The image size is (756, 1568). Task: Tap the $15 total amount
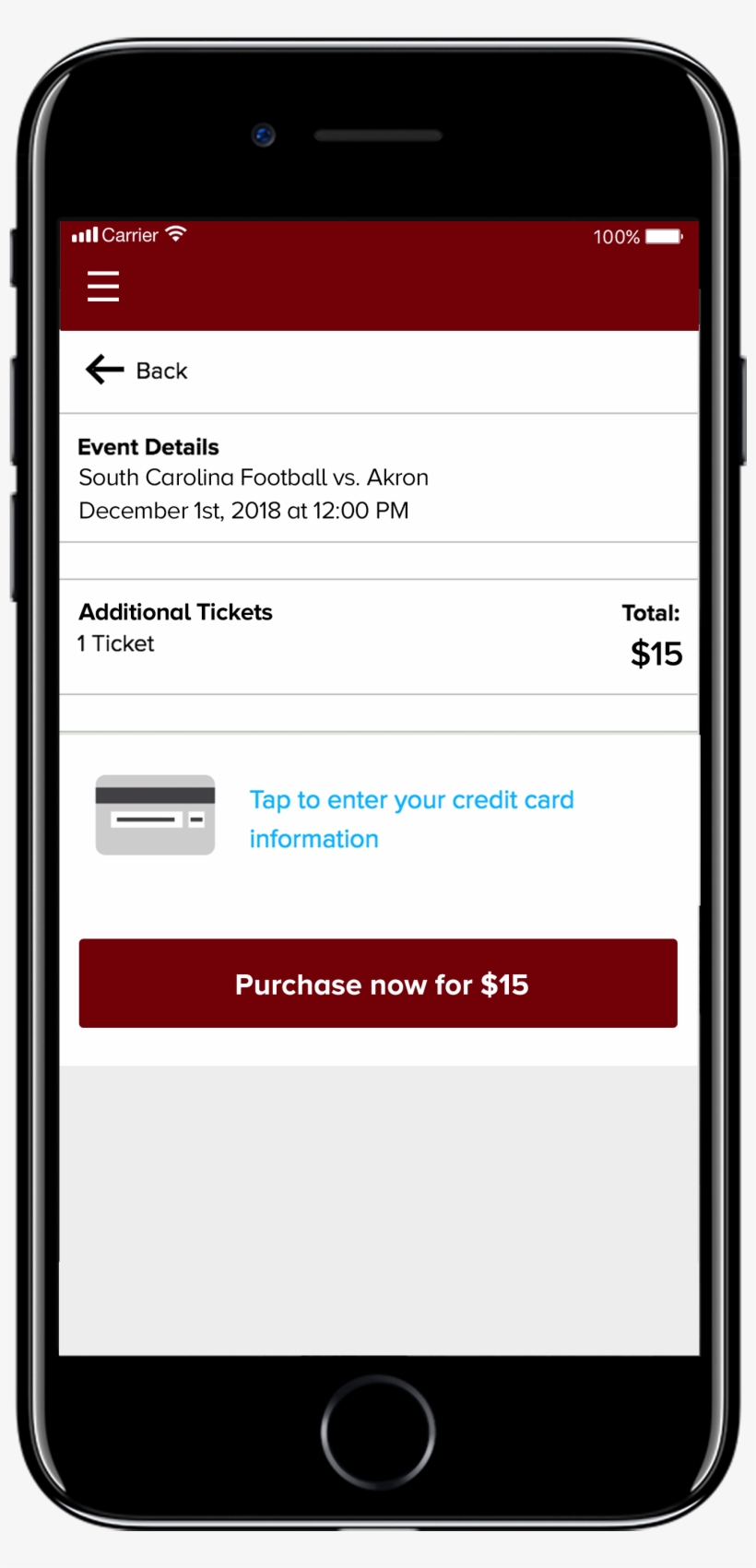[x=656, y=653]
